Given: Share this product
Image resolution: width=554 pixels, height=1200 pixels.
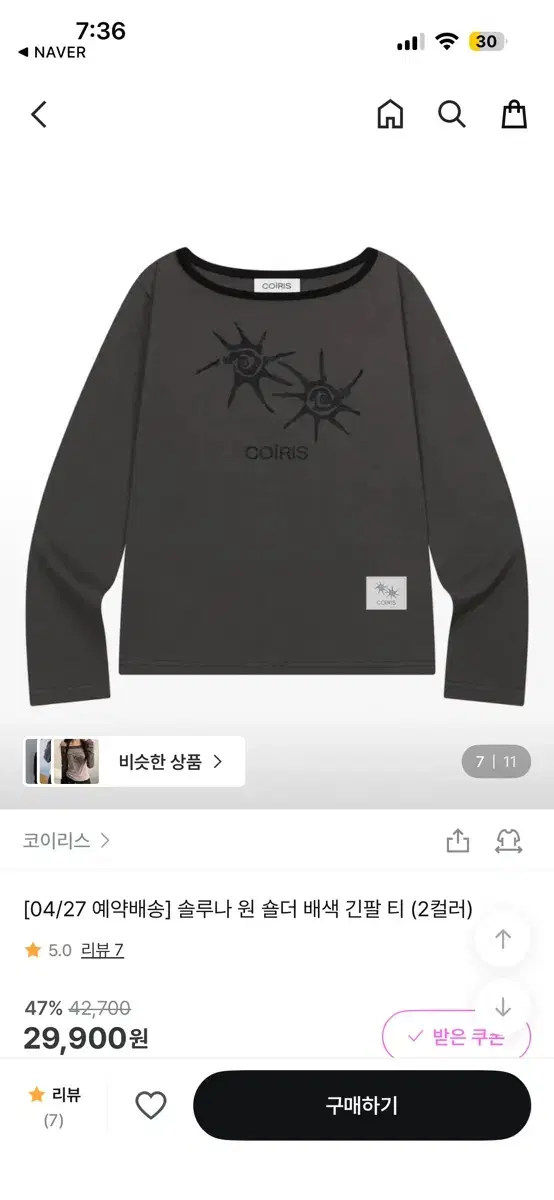Looking at the screenshot, I should tap(457, 841).
